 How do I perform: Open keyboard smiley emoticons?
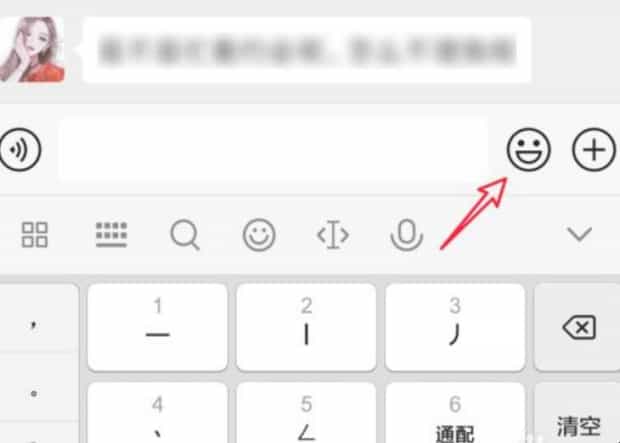(x=259, y=235)
